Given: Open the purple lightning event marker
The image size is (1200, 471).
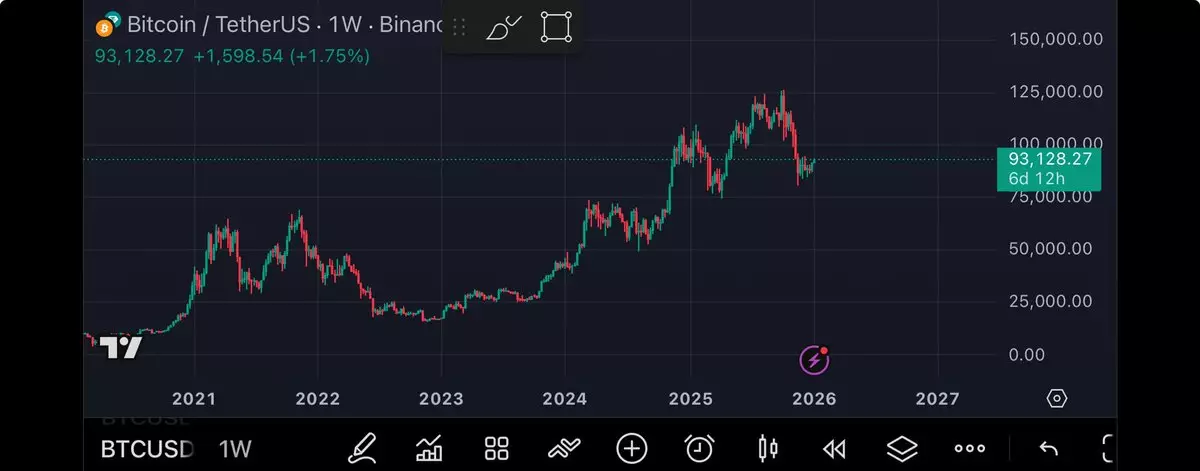Looking at the screenshot, I should coord(815,360).
